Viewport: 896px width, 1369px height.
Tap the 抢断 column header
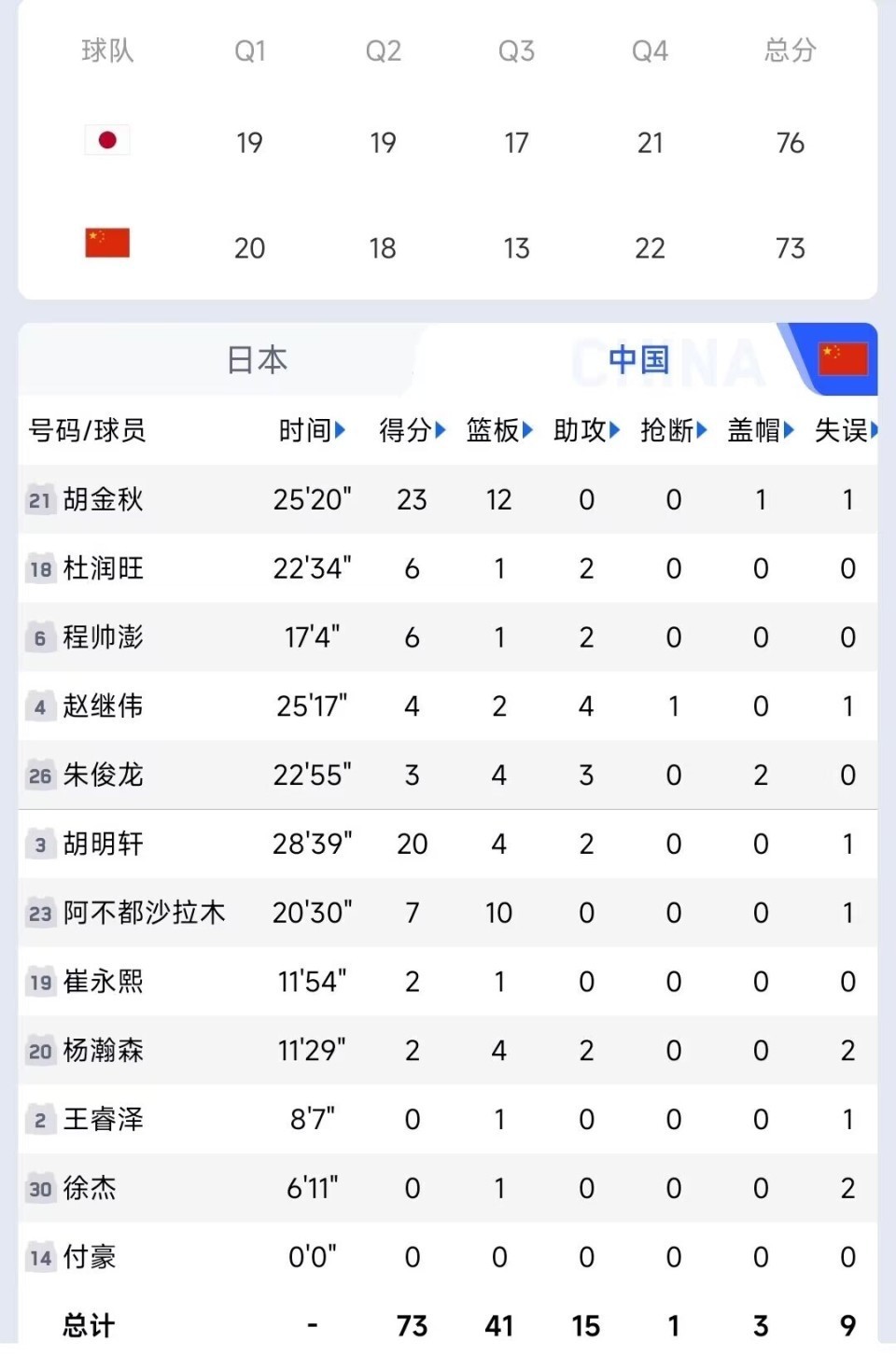(673, 430)
